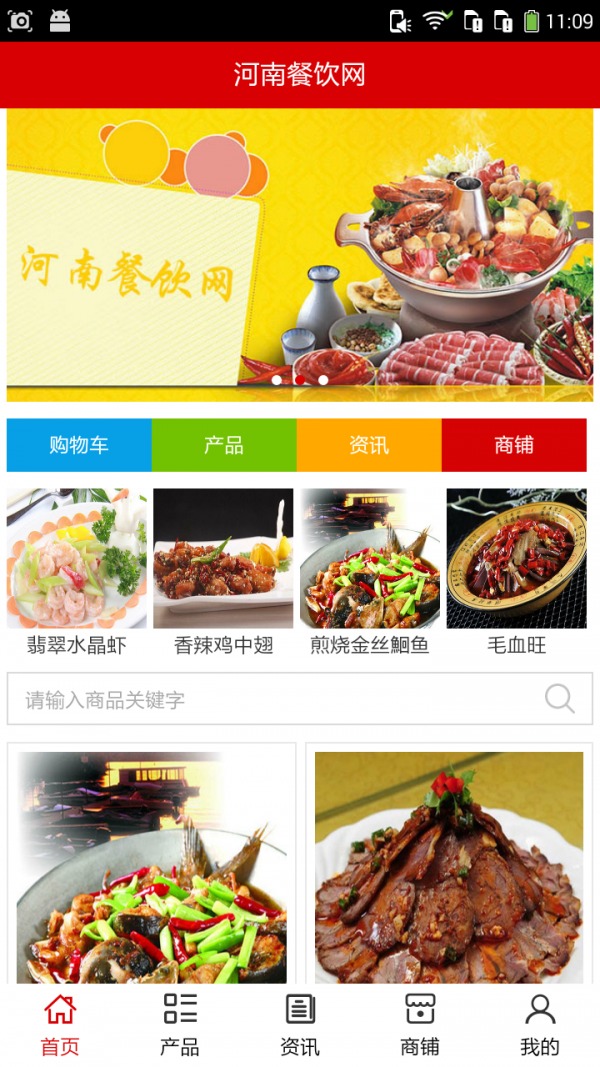
Task: View the 煎烧金丝鮰鱼 dish
Action: (370, 572)
